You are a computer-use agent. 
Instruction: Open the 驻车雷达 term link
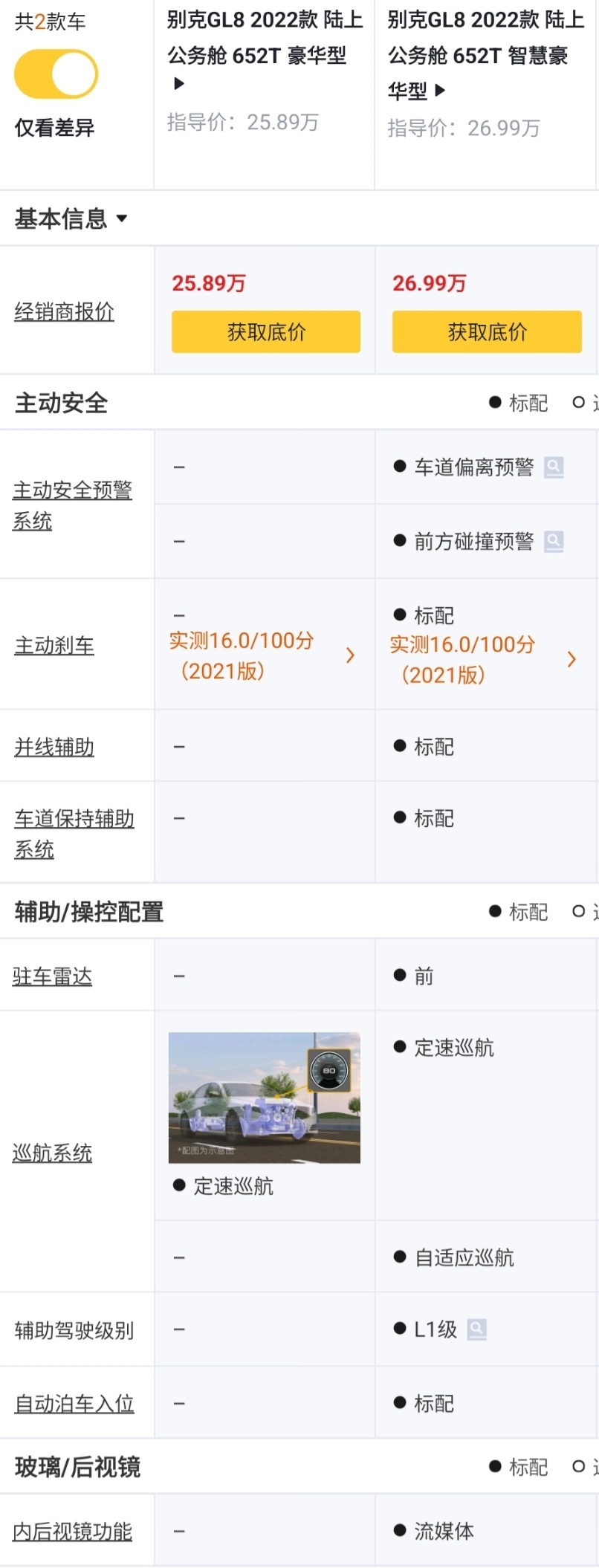point(52,976)
